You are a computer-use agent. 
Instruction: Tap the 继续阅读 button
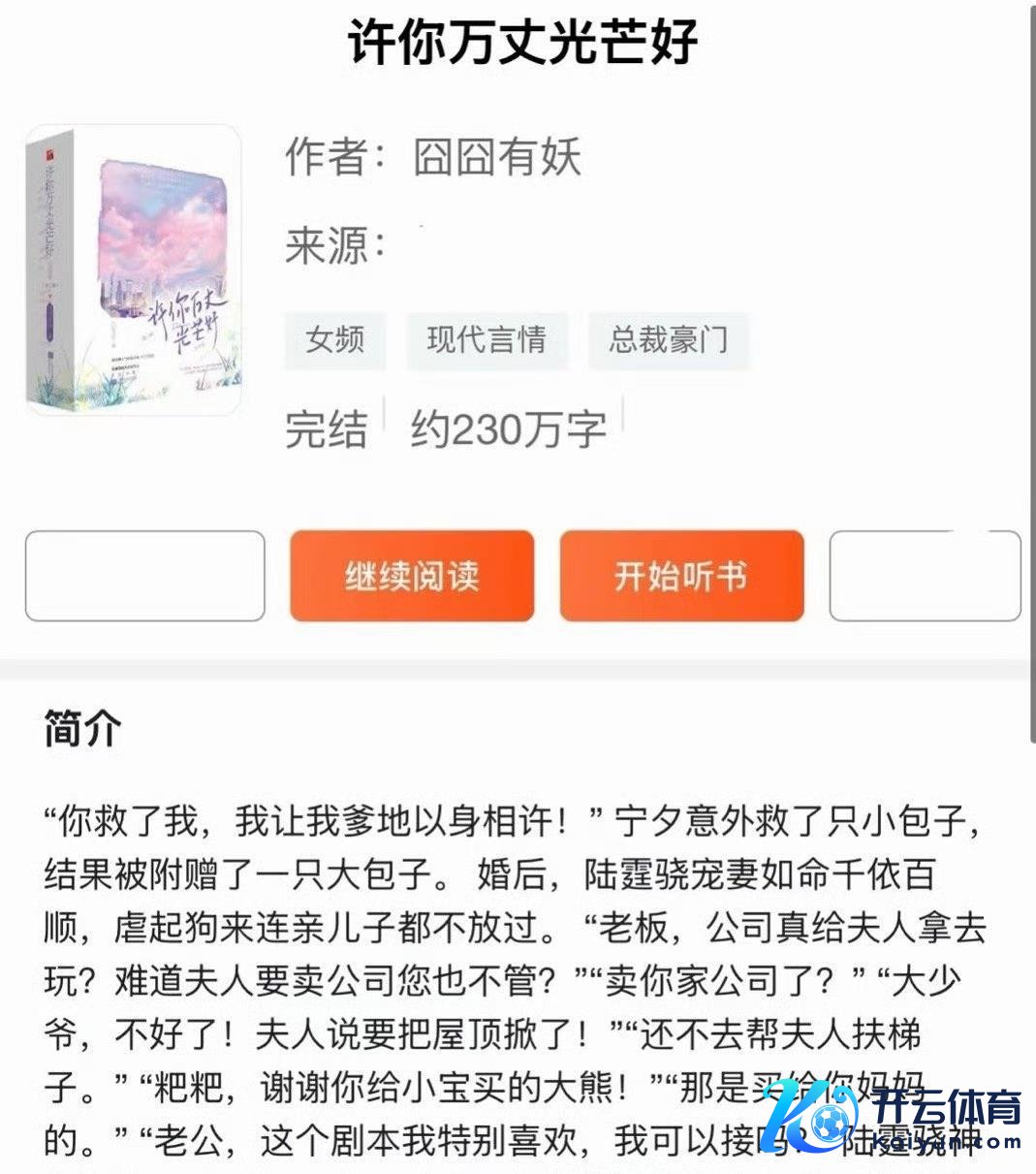coord(412,576)
